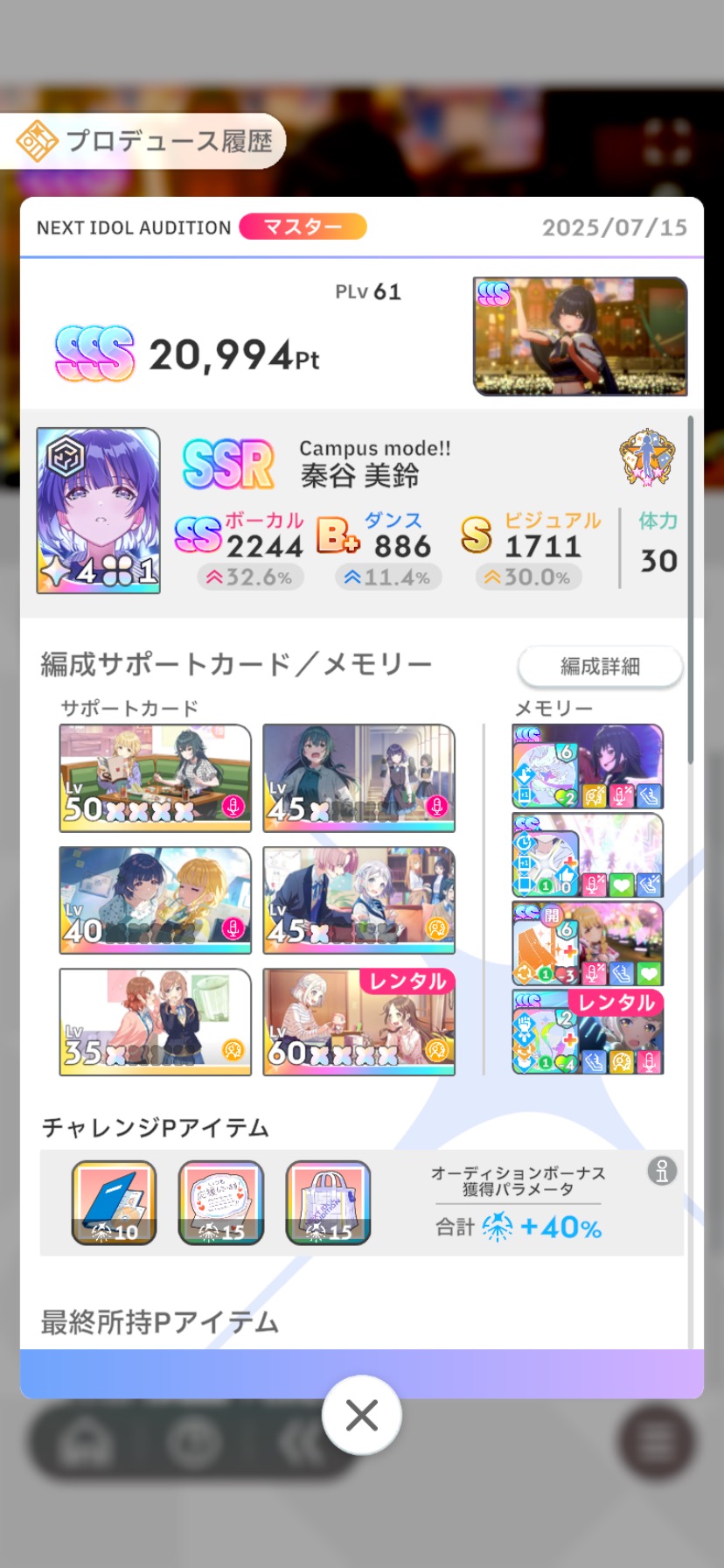Viewport: 724px width, 1568px height.
Task: Tap the 秦谷 美鈴 idol card portrait
Action: click(x=98, y=511)
